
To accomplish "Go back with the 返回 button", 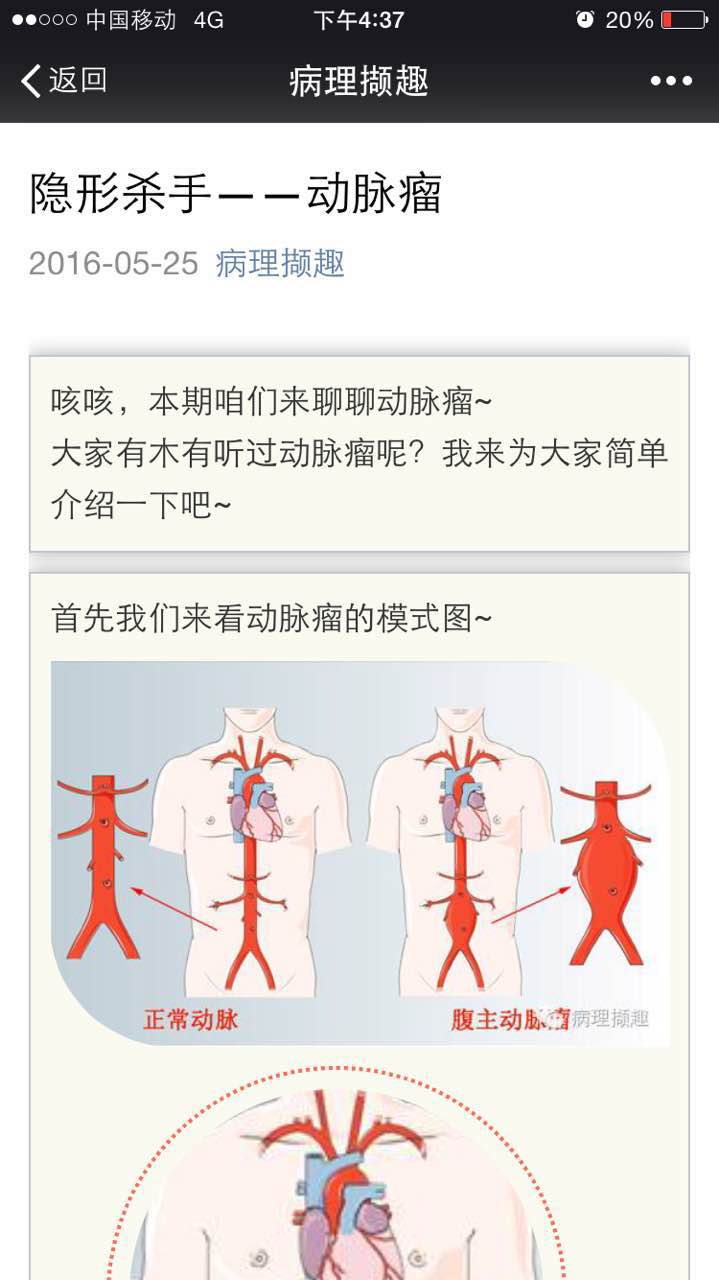I will pyautogui.click(x=64, y=80).
